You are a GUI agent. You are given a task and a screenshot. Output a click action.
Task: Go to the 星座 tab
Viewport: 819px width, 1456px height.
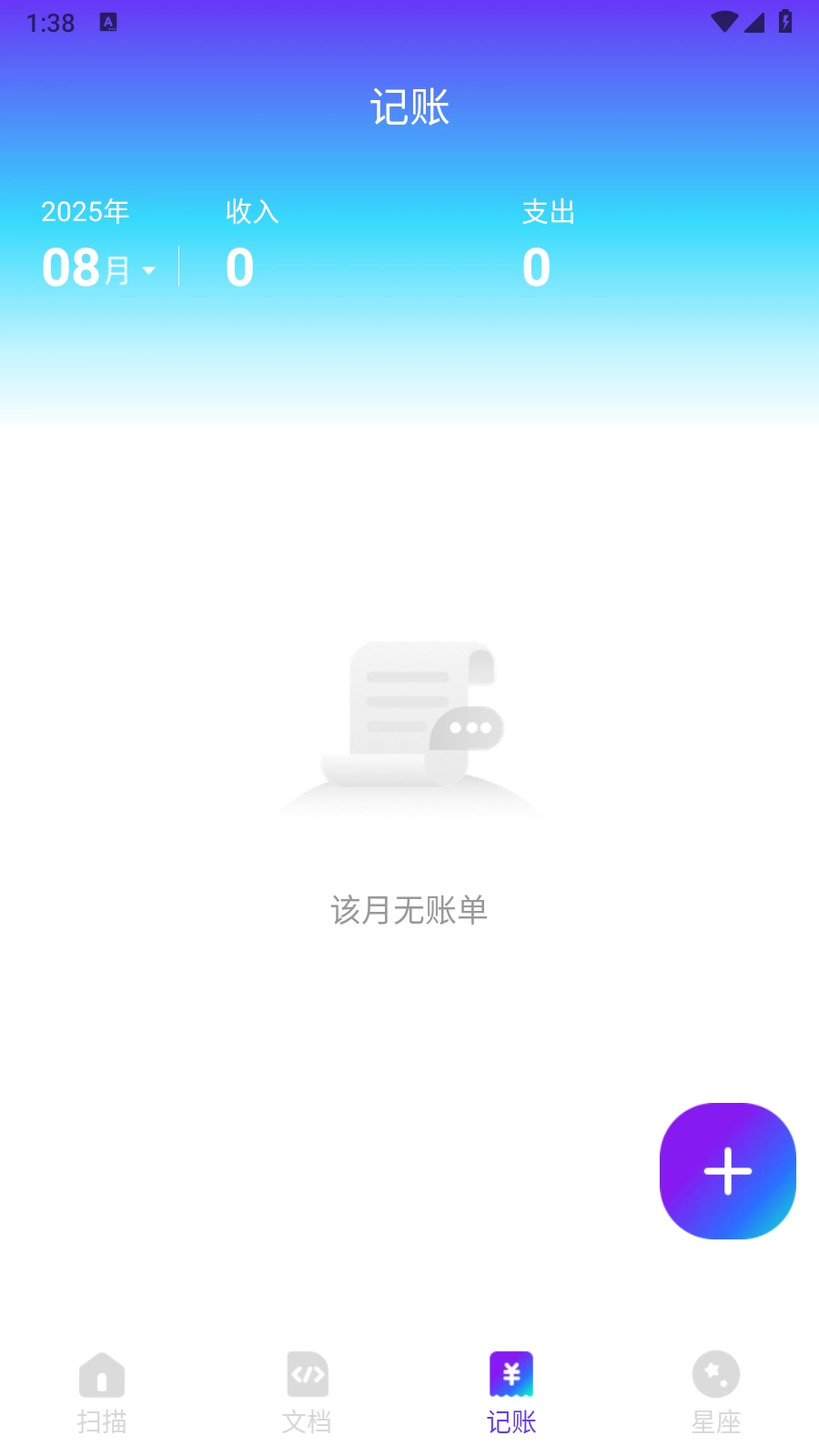[716, 1392]
